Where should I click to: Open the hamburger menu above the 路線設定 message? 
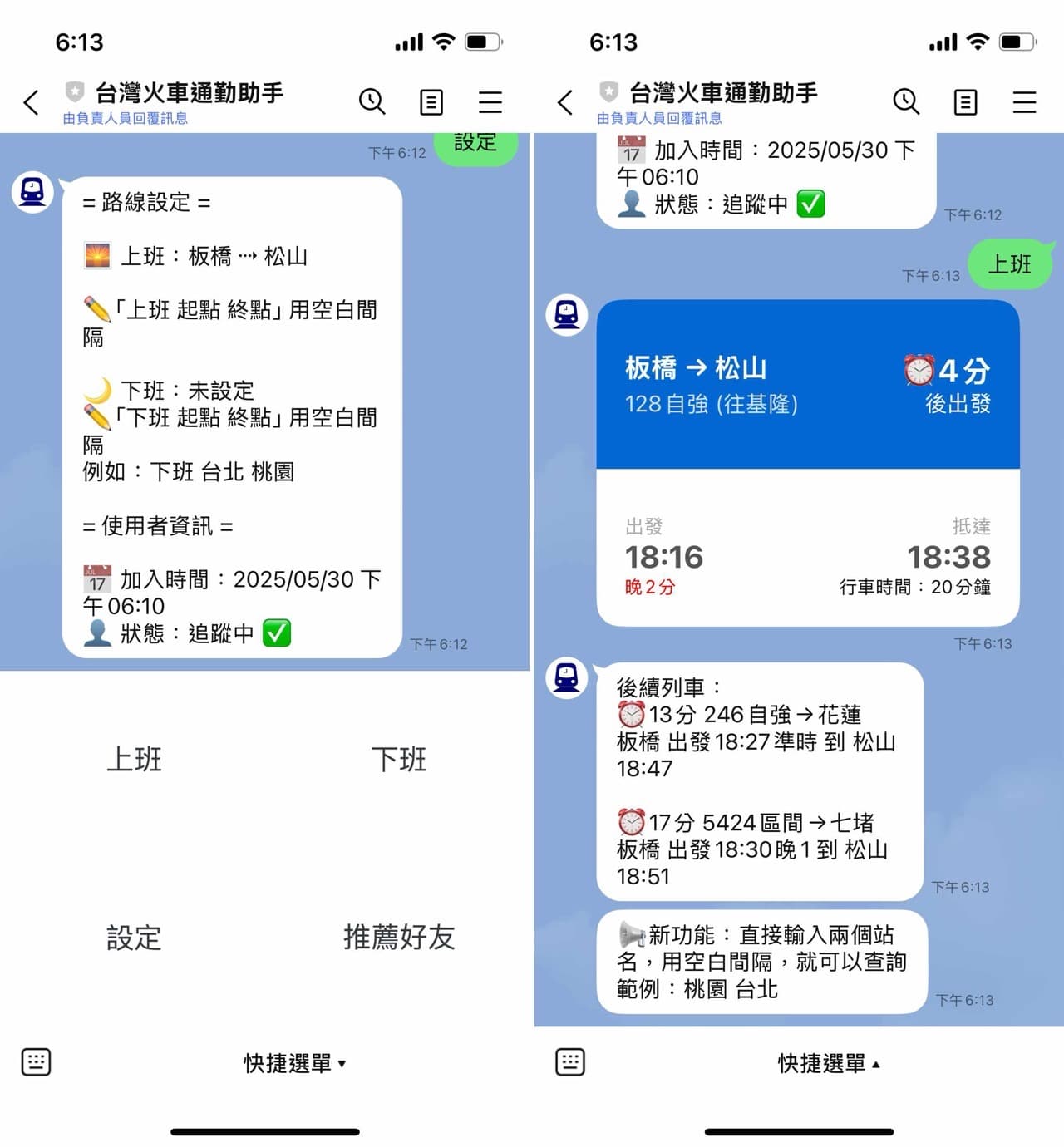(490, 101)
